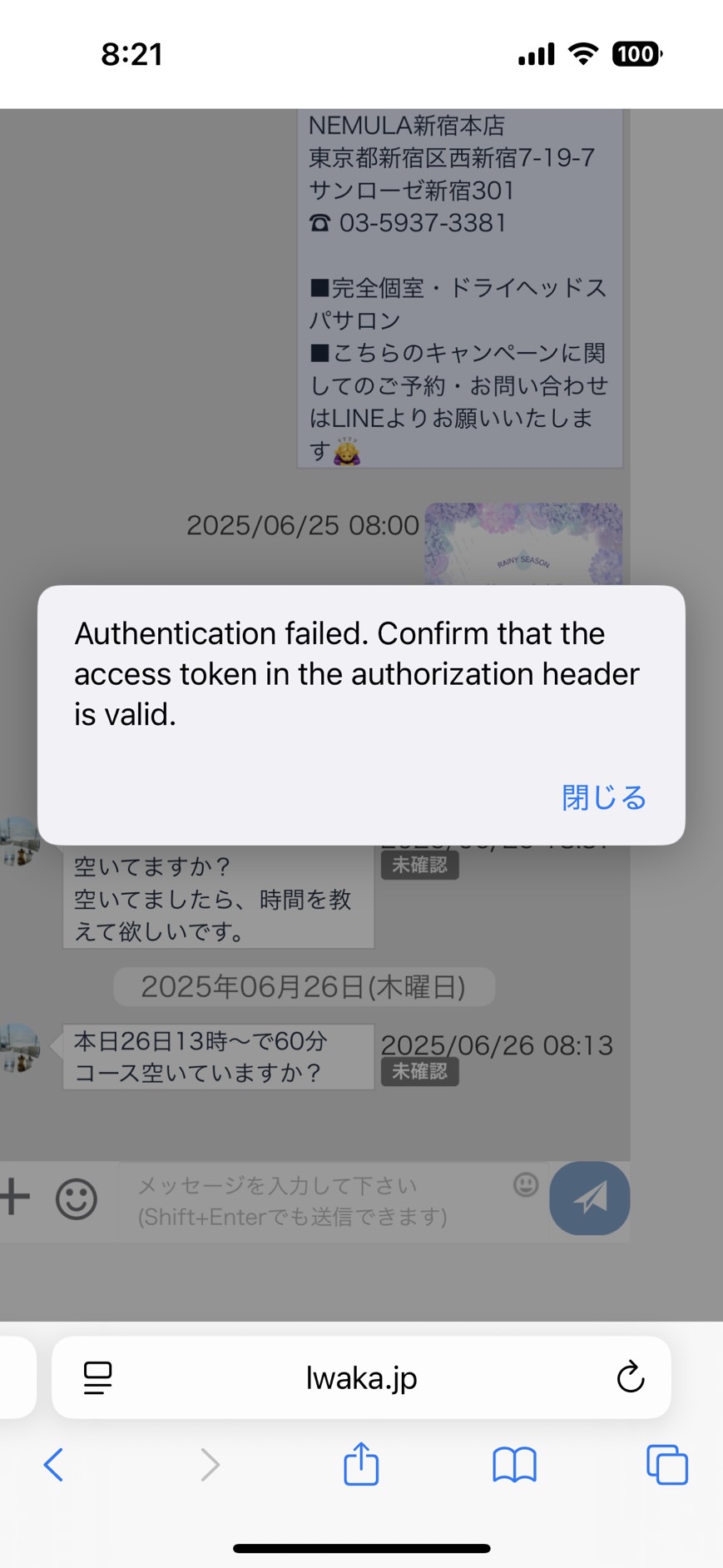Open Safari page settings menu icon

point(98,1377)
